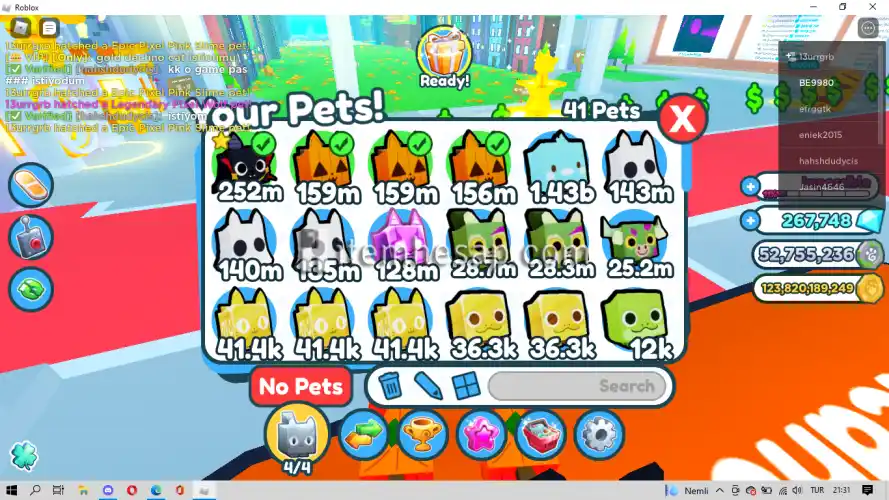Viewport: 889px width, 500px height.
Task: Open the shop basket menu
Action: [541, 434]
